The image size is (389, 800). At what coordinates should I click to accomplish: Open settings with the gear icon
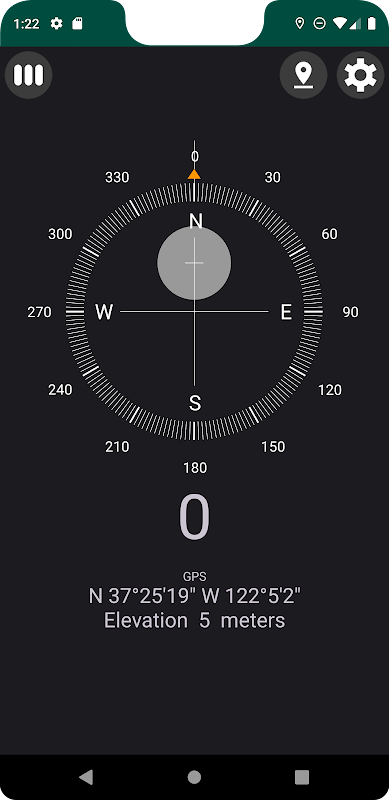360,75
